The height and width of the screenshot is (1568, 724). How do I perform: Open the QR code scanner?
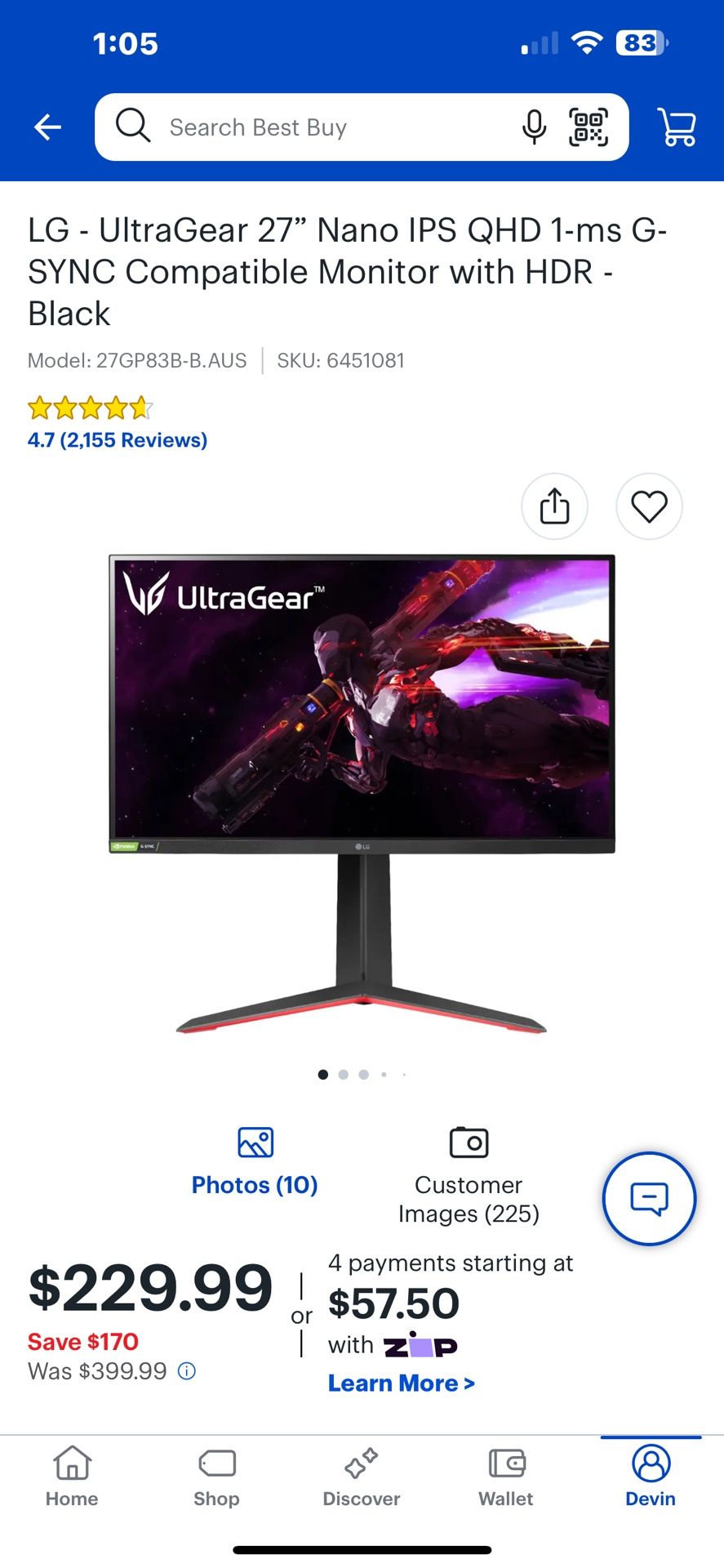point(589,127)
